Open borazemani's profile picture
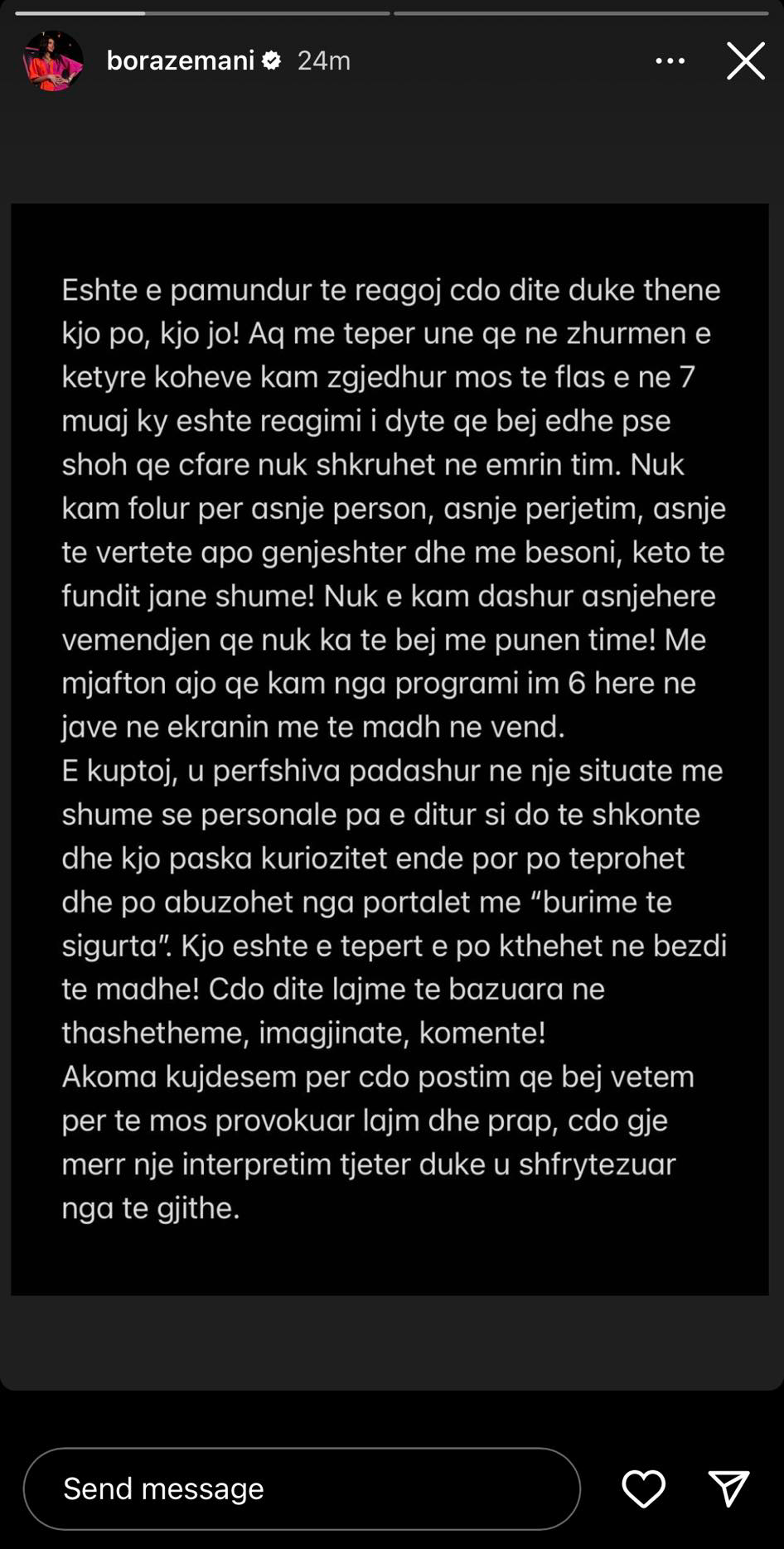 (x=53, y=61)
